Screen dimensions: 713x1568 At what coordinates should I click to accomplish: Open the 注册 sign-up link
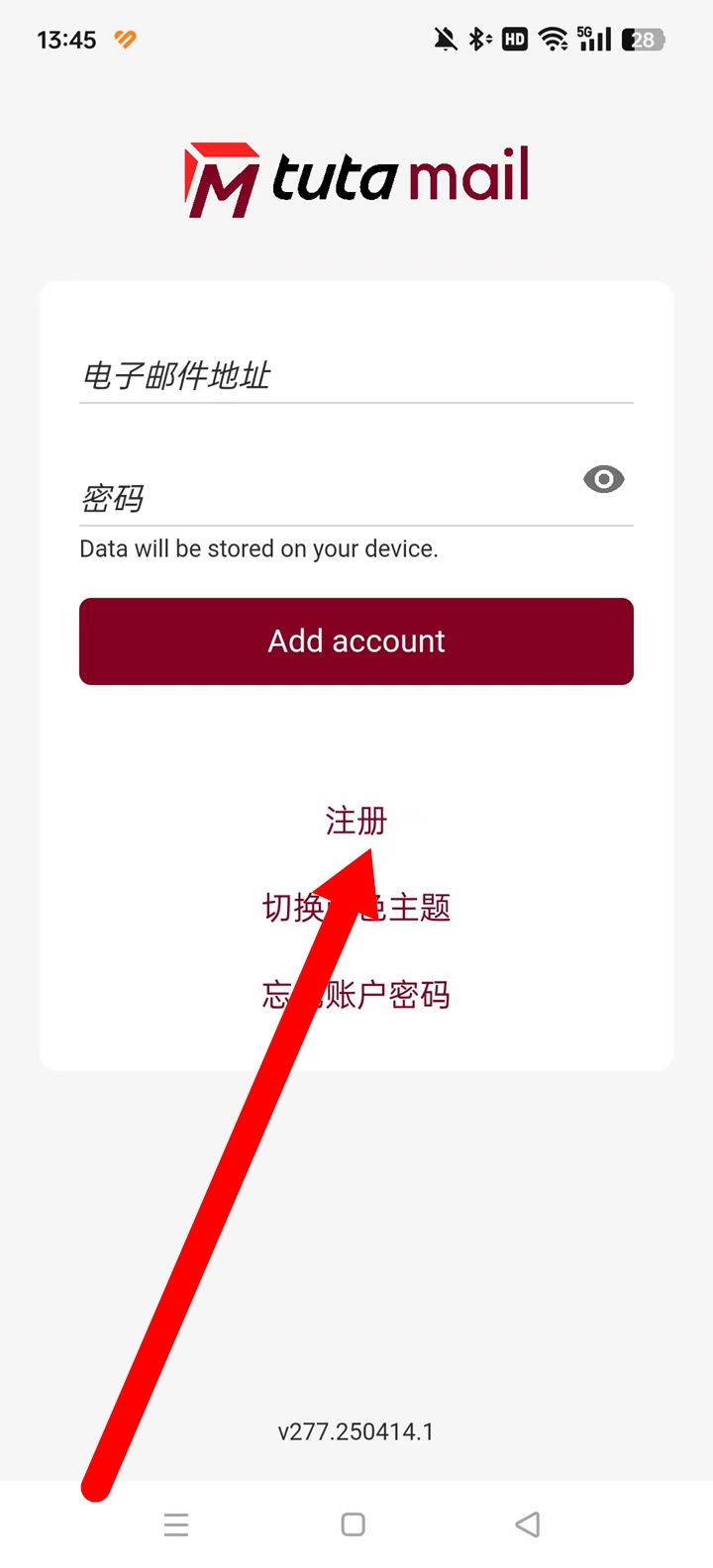pyautogui.click(x=356, y=821)
